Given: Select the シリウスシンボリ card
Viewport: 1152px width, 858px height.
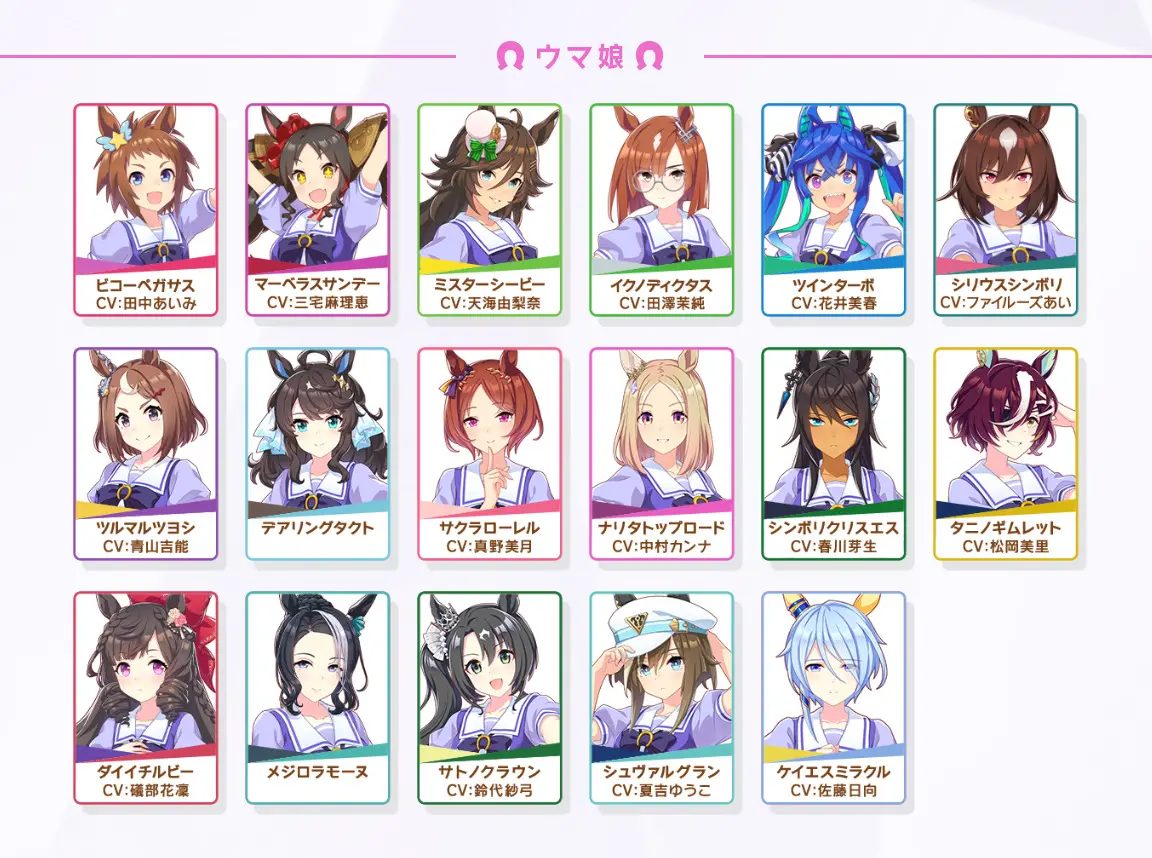Looking at the screenshot, I should (x=1006, y=210).
